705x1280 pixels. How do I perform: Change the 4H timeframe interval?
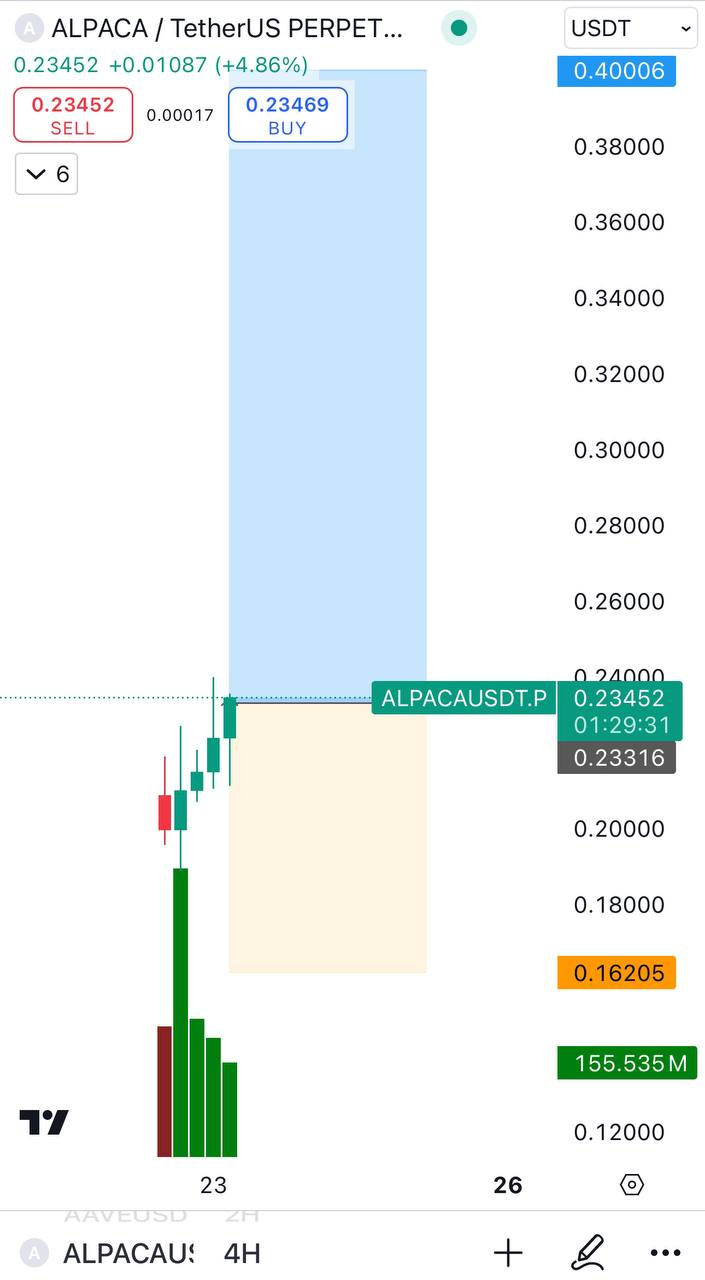[242, 1253]
